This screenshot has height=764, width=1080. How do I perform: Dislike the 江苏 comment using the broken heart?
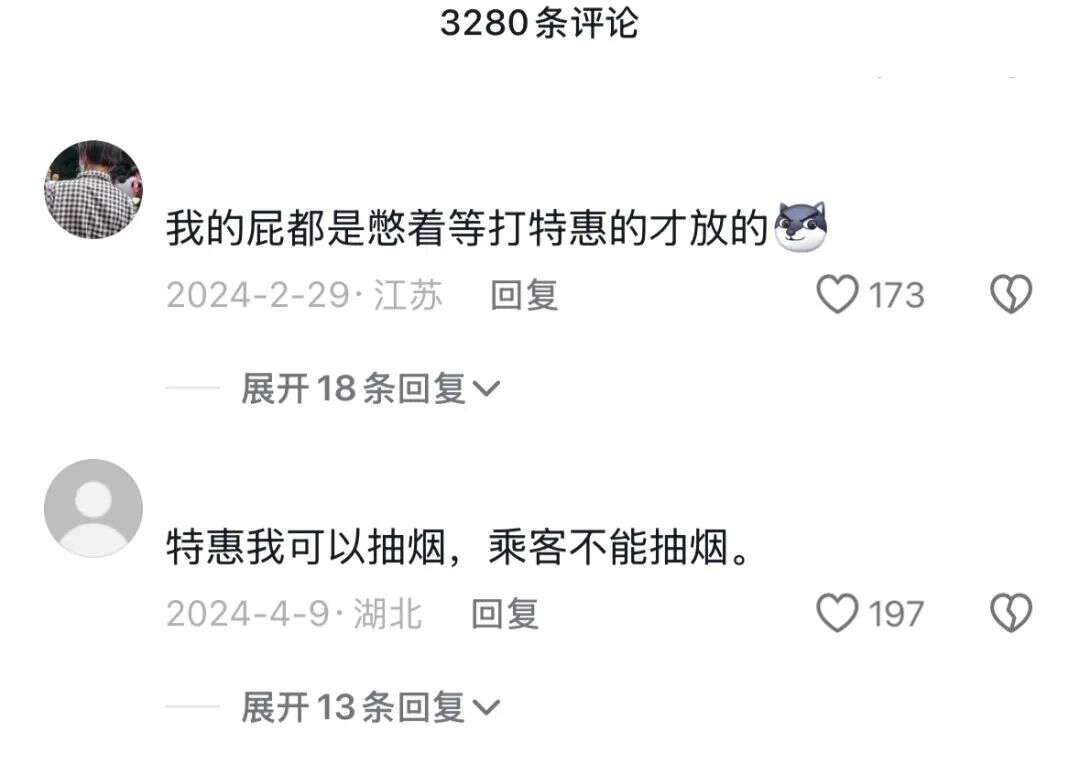coord(1010,295)
